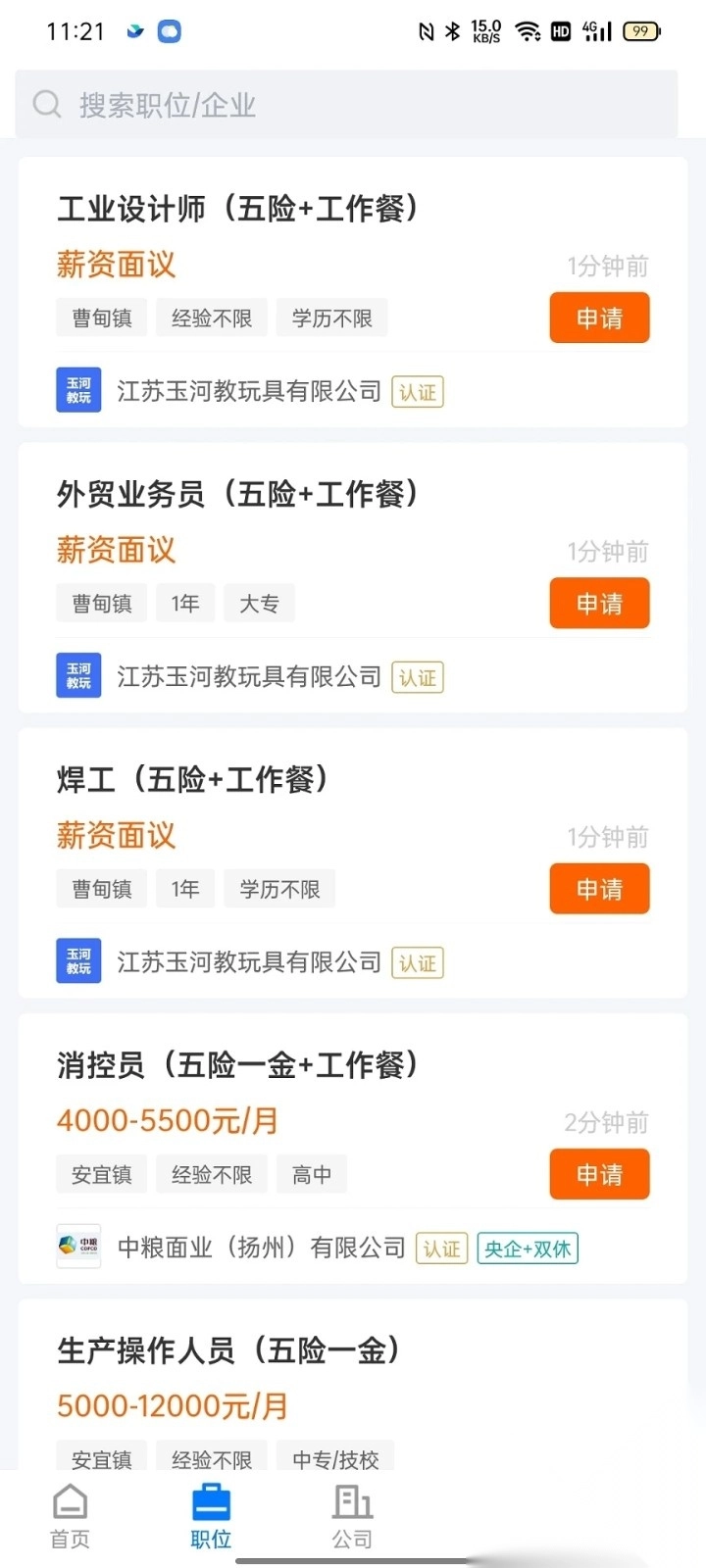Tap the 玉河教玩 logo on the 焊工 listing
Image resolution: width=706 pixels, height=1568 pixels.
[77, 960]
